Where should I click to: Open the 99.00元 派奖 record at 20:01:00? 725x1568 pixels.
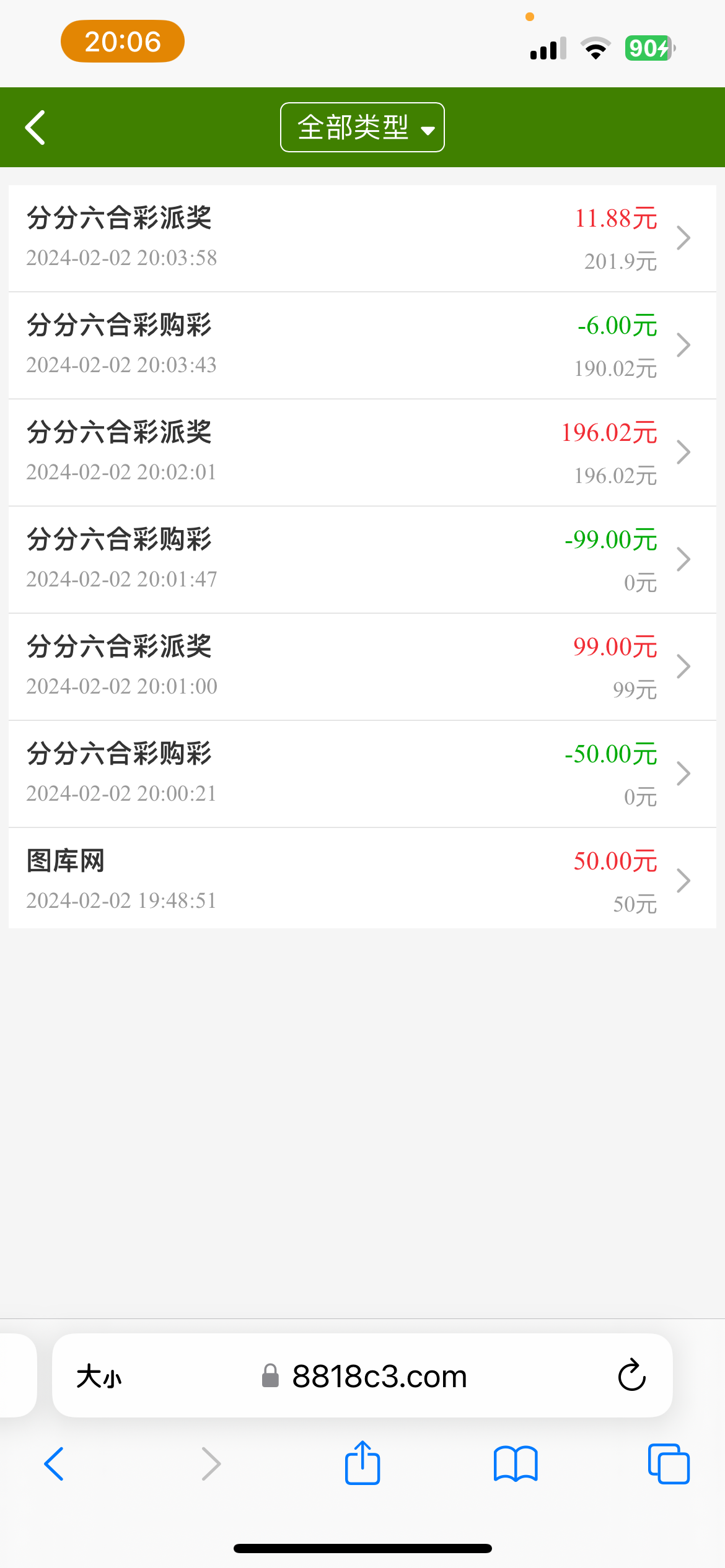pos(362,667)
